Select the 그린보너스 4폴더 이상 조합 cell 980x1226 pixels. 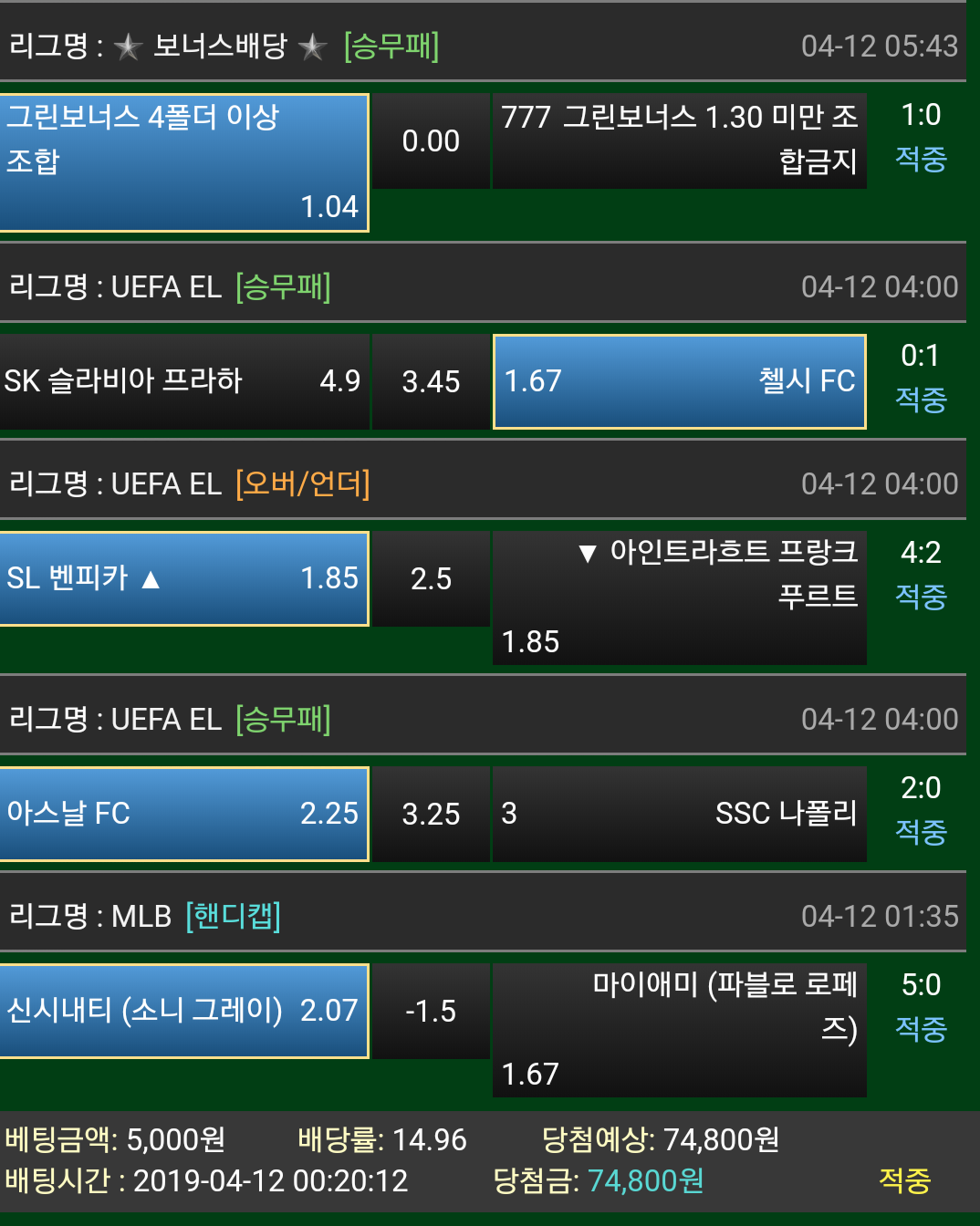pos(183,162)
